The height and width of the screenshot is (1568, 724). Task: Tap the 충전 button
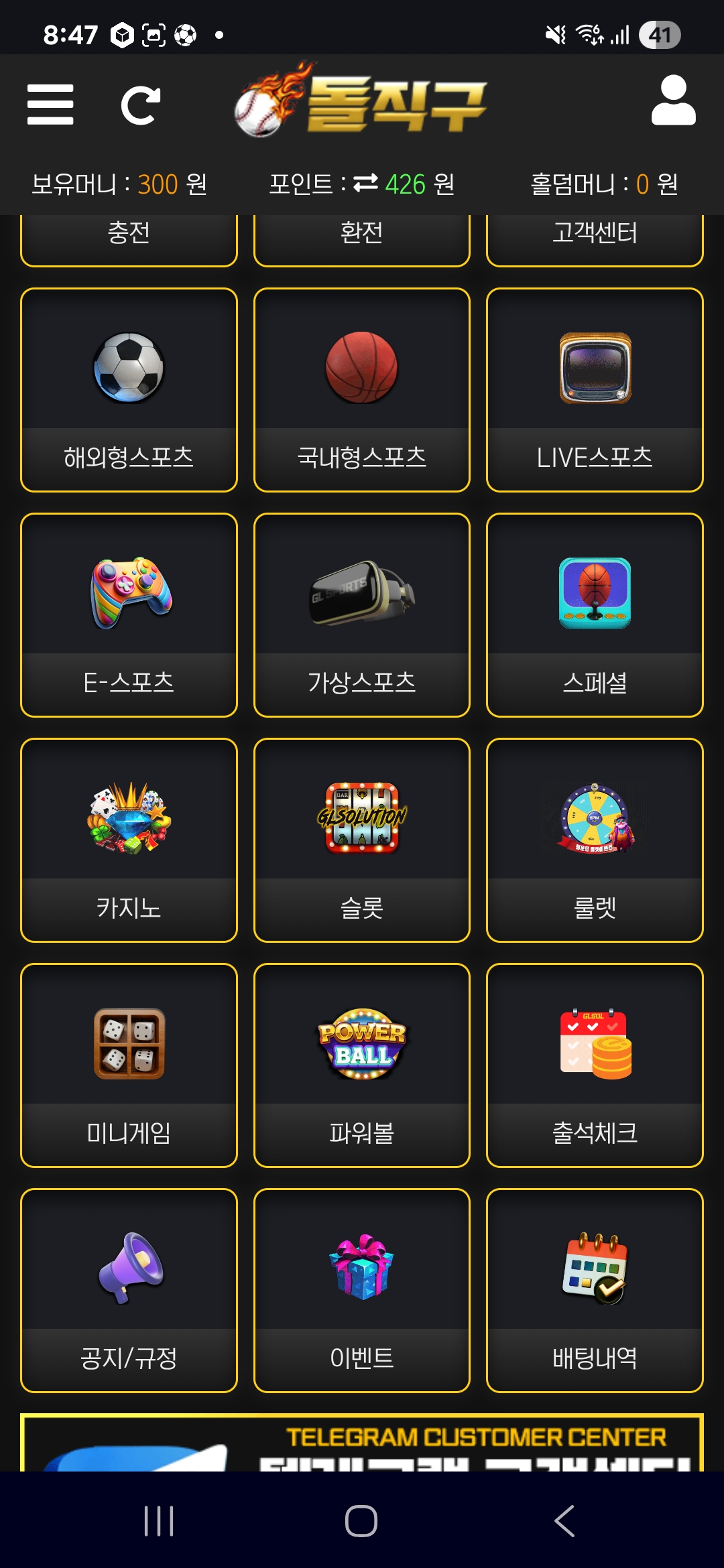coord(129,236)
